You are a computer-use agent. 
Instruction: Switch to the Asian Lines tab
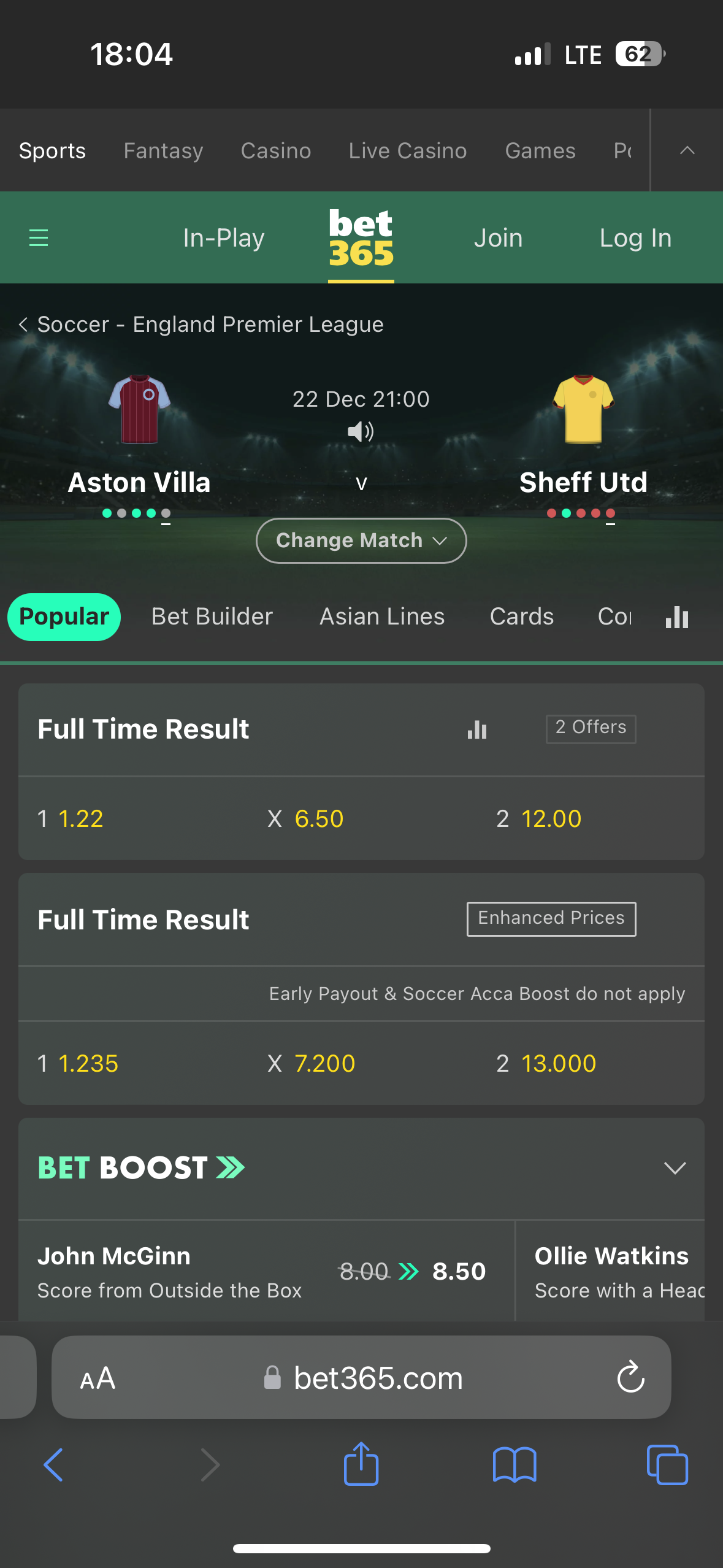coord(382,617)
